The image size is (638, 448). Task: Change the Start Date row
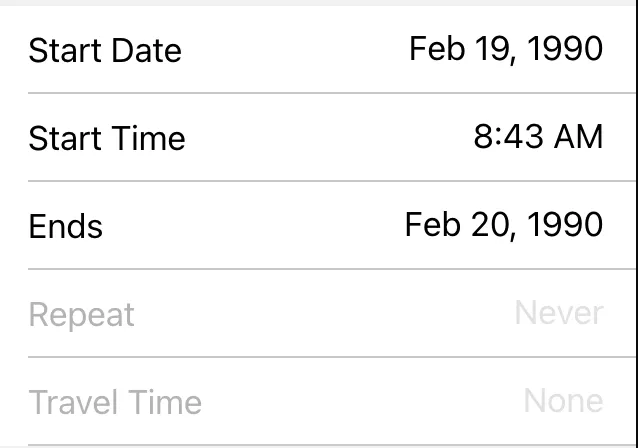pyautogui.click(x=318, y=50)
